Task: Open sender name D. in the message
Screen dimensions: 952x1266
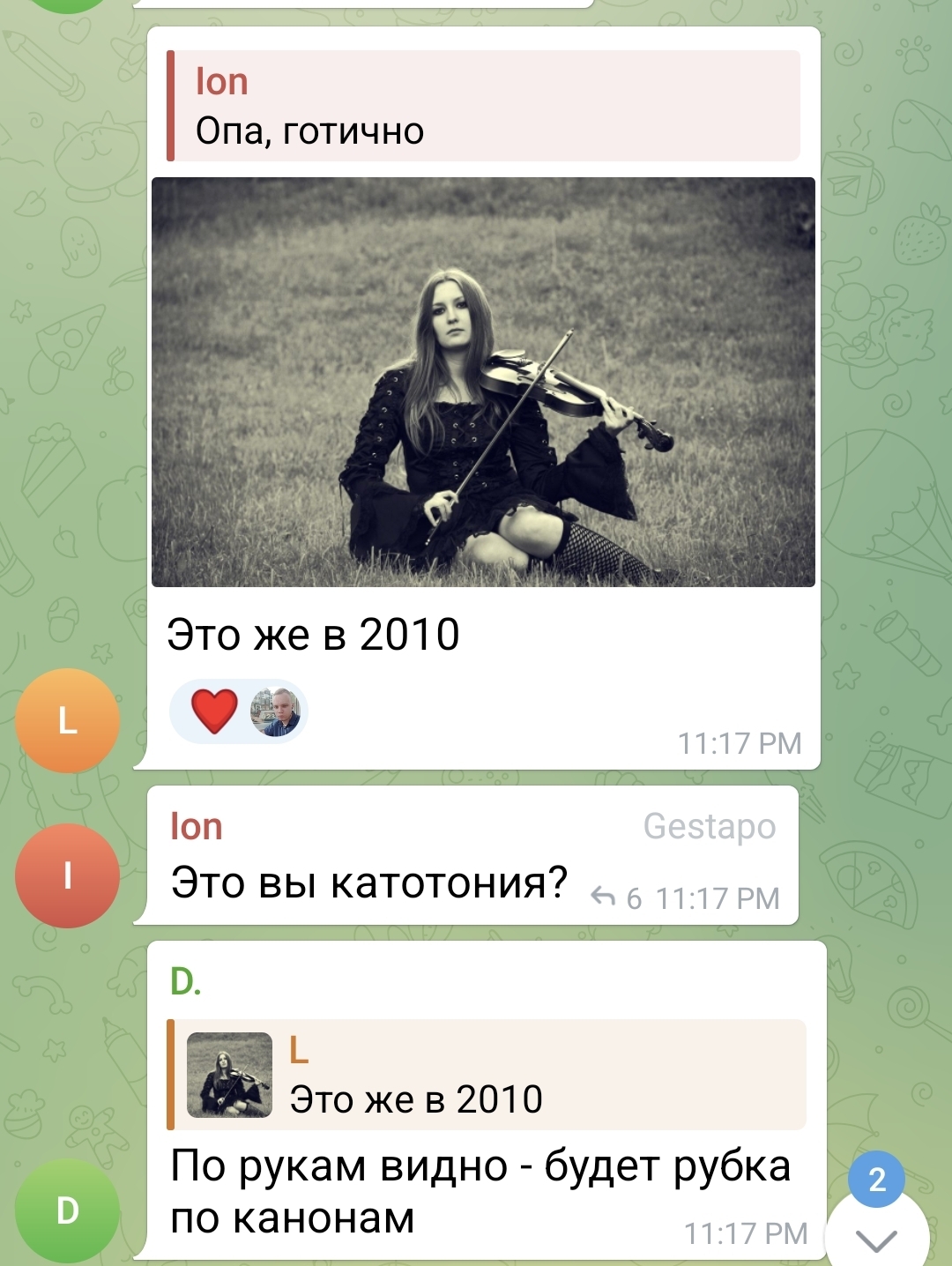Action: click(x=185, y=981)
